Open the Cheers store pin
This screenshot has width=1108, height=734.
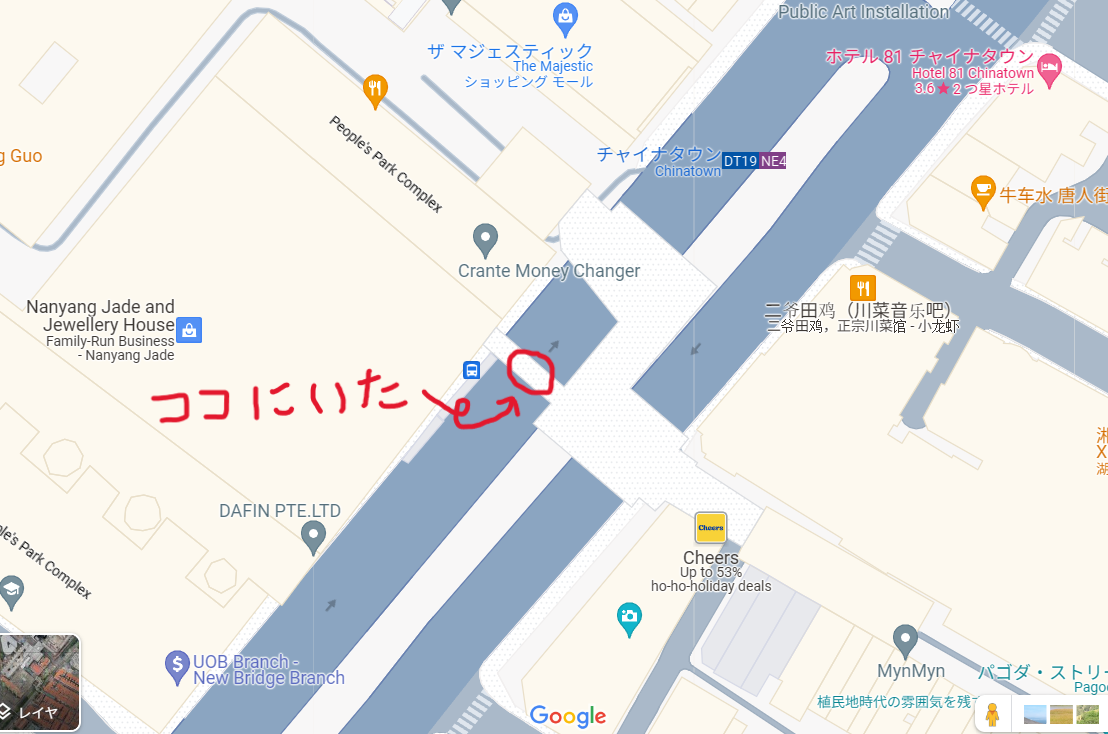pos(711,527)
